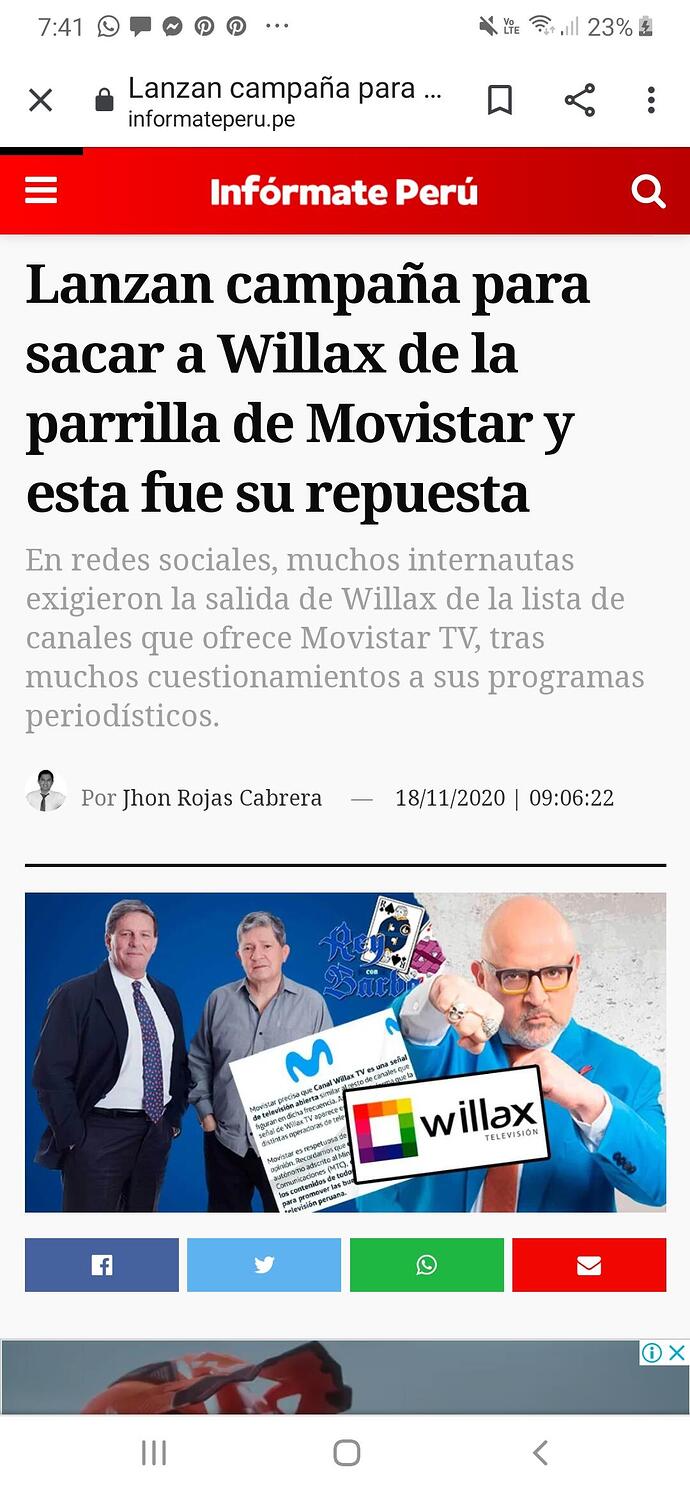The width and height of the screenshot is (690, 1494).
Task: Dismiss the ad banner with its X
Action: 677,1353
